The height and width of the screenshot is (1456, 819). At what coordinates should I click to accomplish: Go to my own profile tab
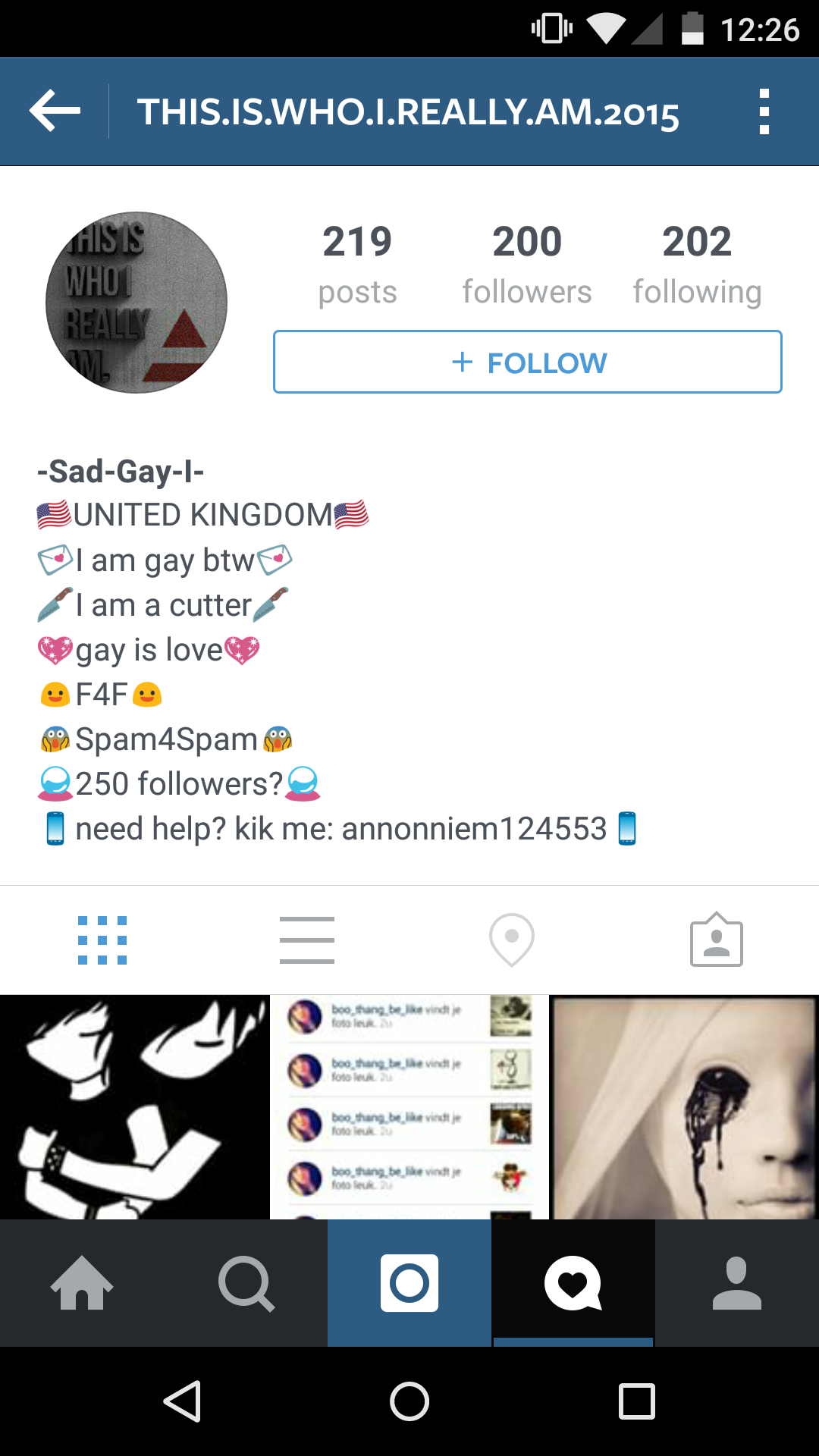click(737, 1283)
